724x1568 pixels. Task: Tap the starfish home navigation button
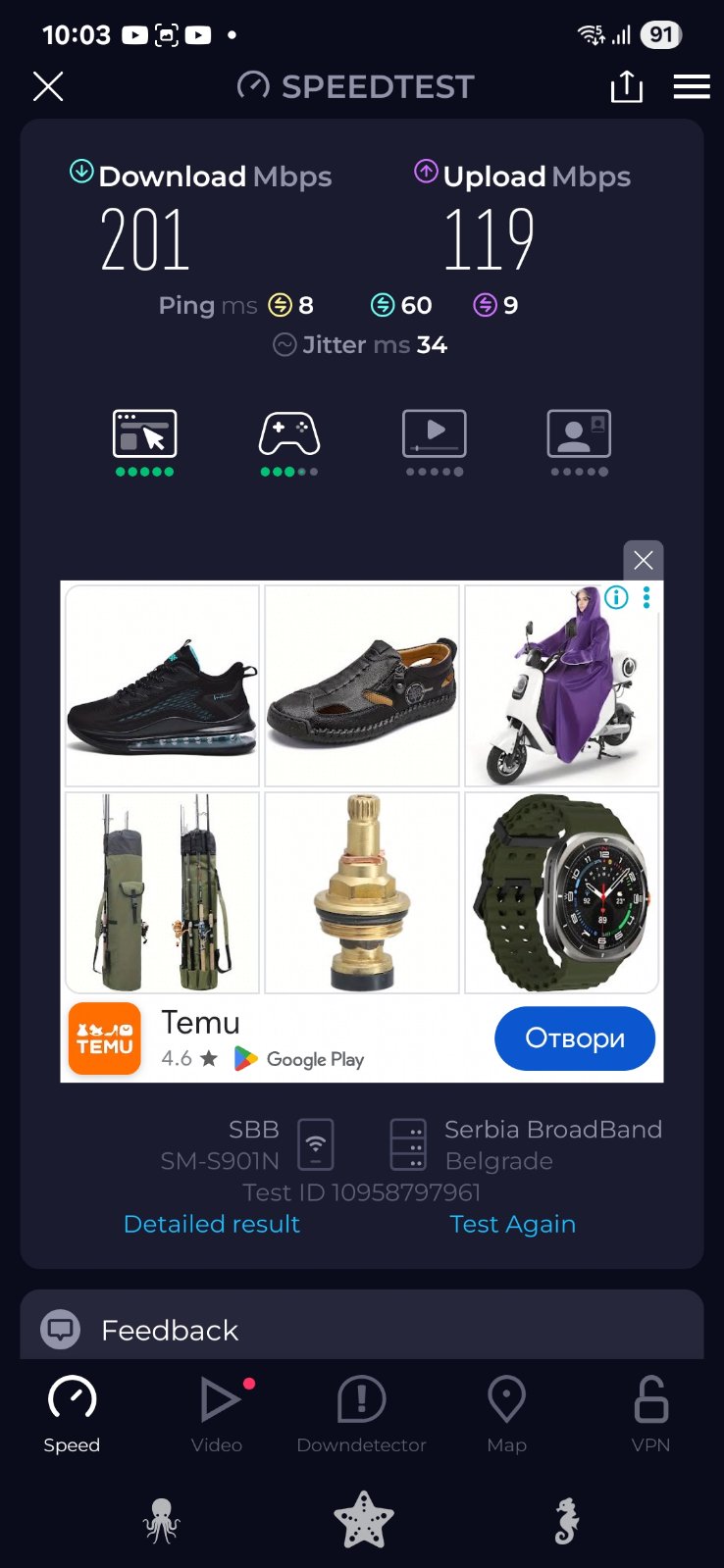[x=363, y=1520]
